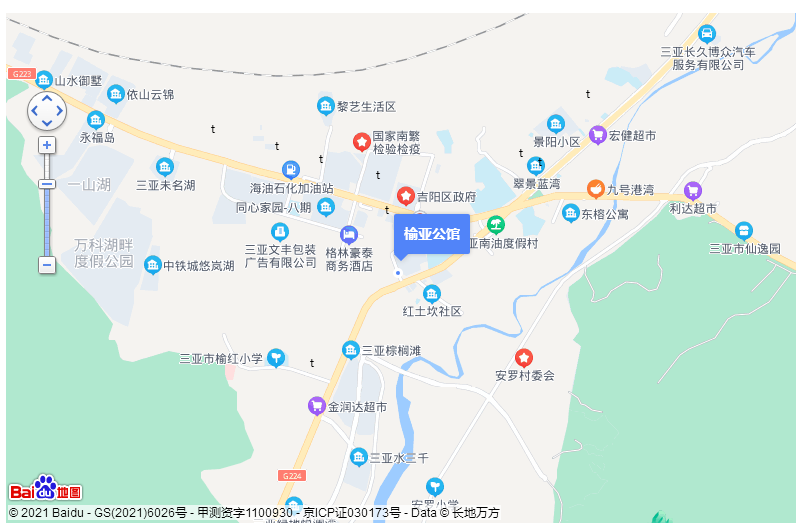796x531 pixels.
Task: Tap the zoom level slider handle
Action: [x=46, y=183]
